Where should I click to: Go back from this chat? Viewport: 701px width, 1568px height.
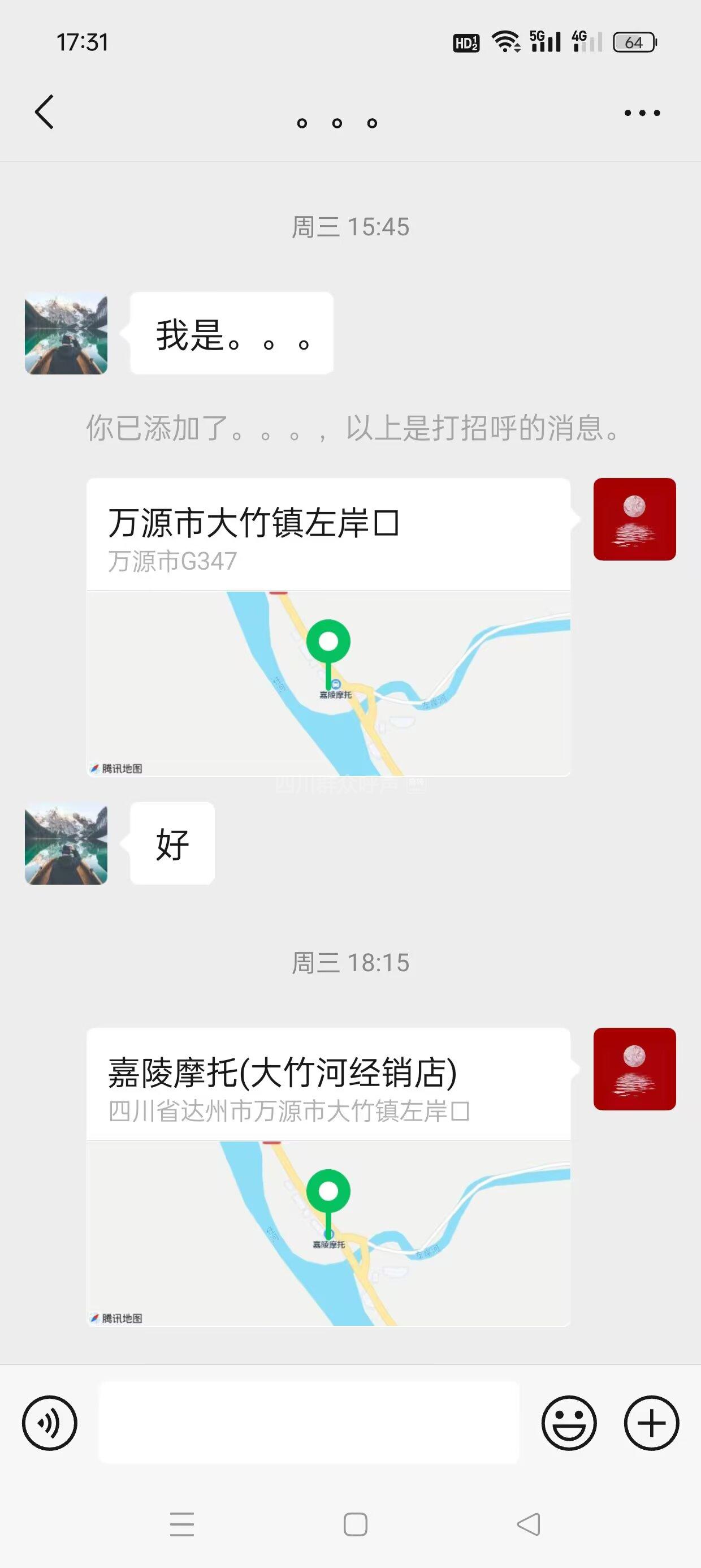(x=45, y=112)
